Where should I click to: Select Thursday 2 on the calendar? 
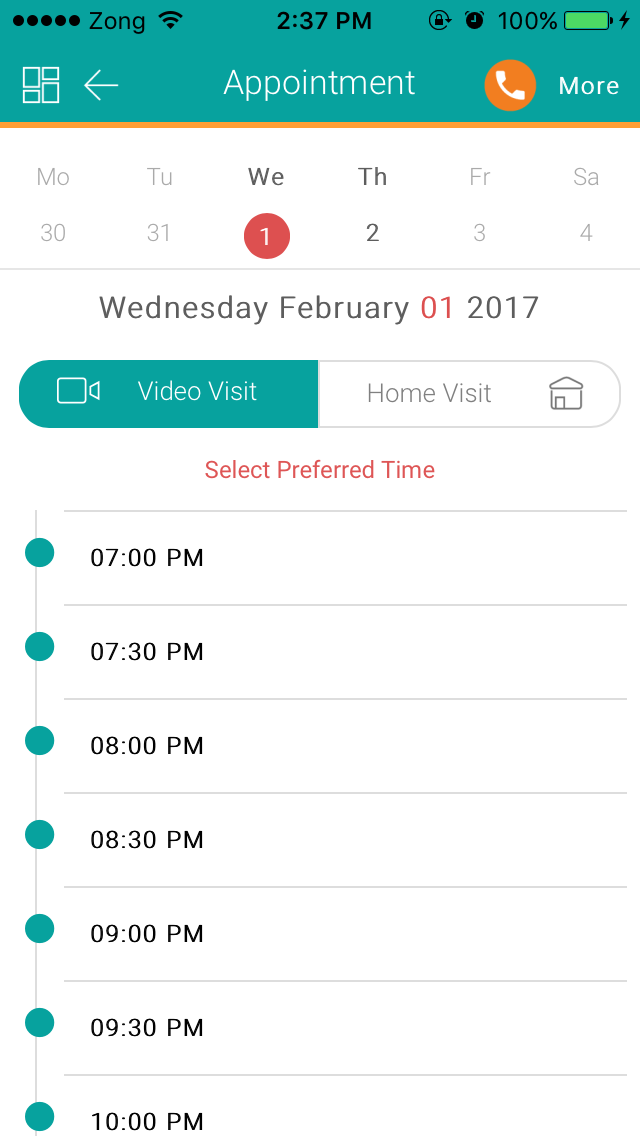(372, 233)
